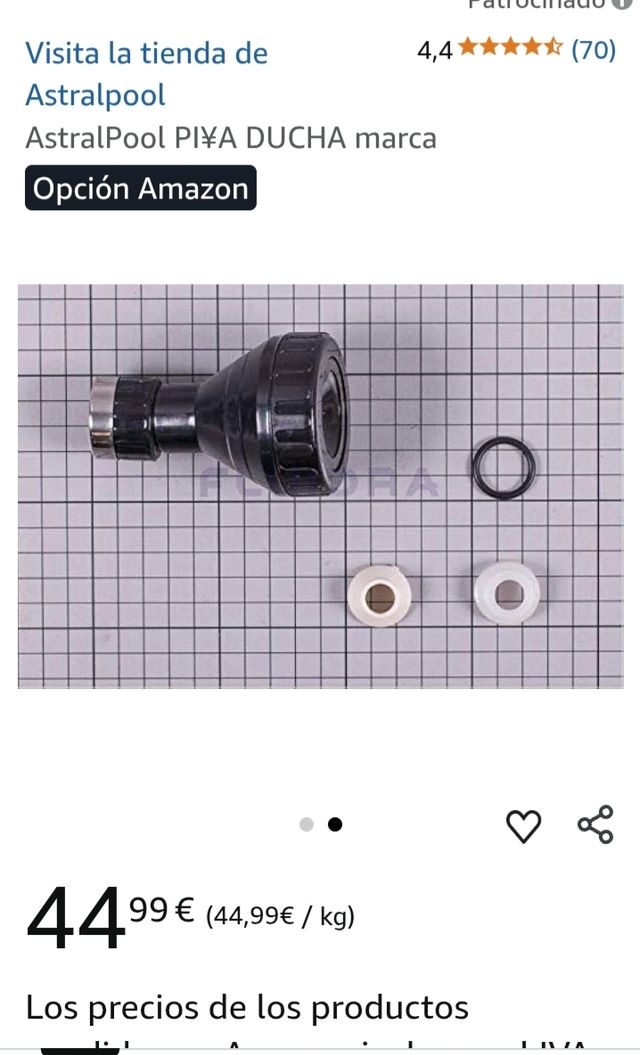Open the shower head product photo
Screen dimensions: 640x1055
click(320, 486)
